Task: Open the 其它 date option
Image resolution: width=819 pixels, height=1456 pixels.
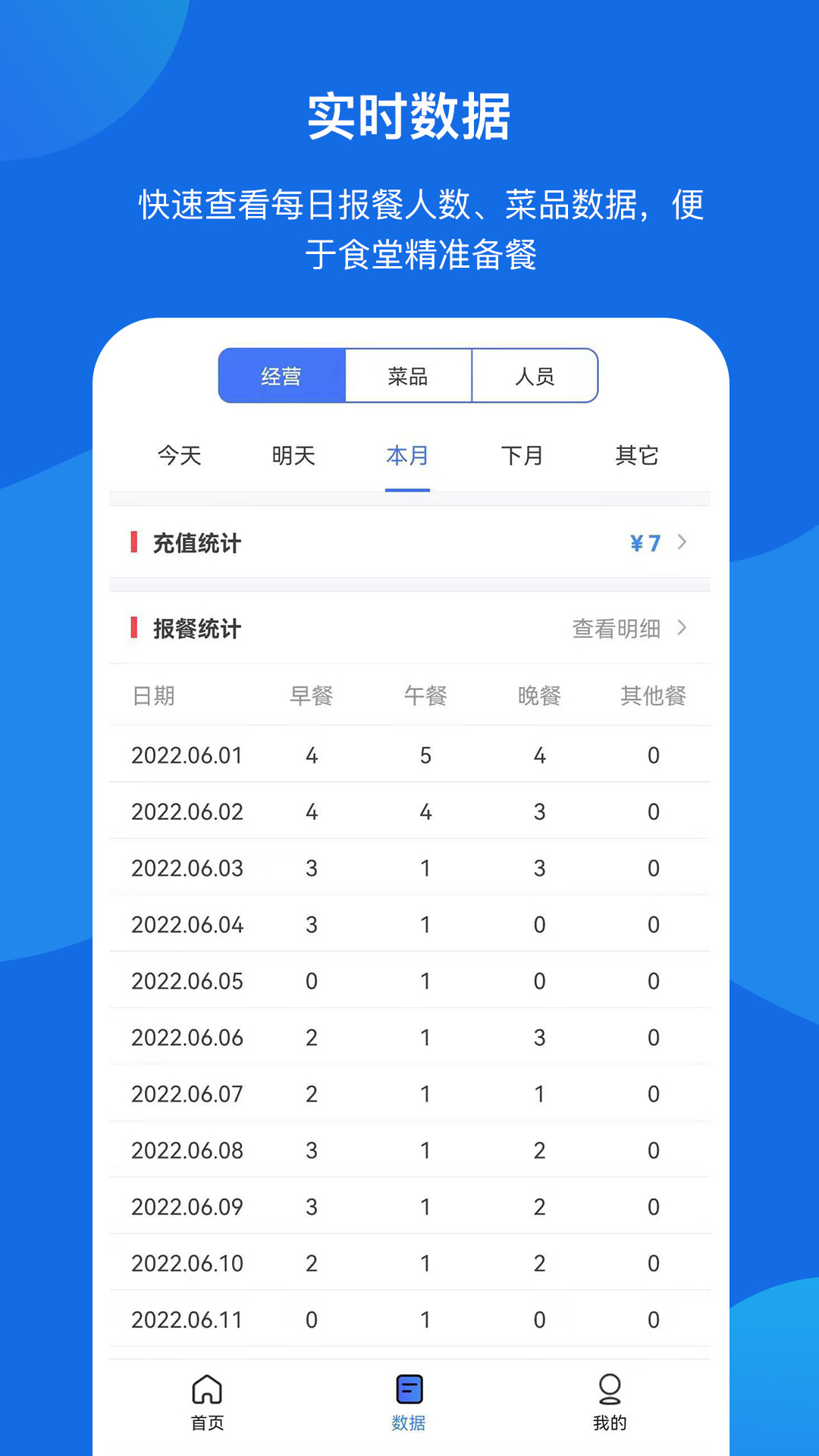Action: tap(636, 456)
